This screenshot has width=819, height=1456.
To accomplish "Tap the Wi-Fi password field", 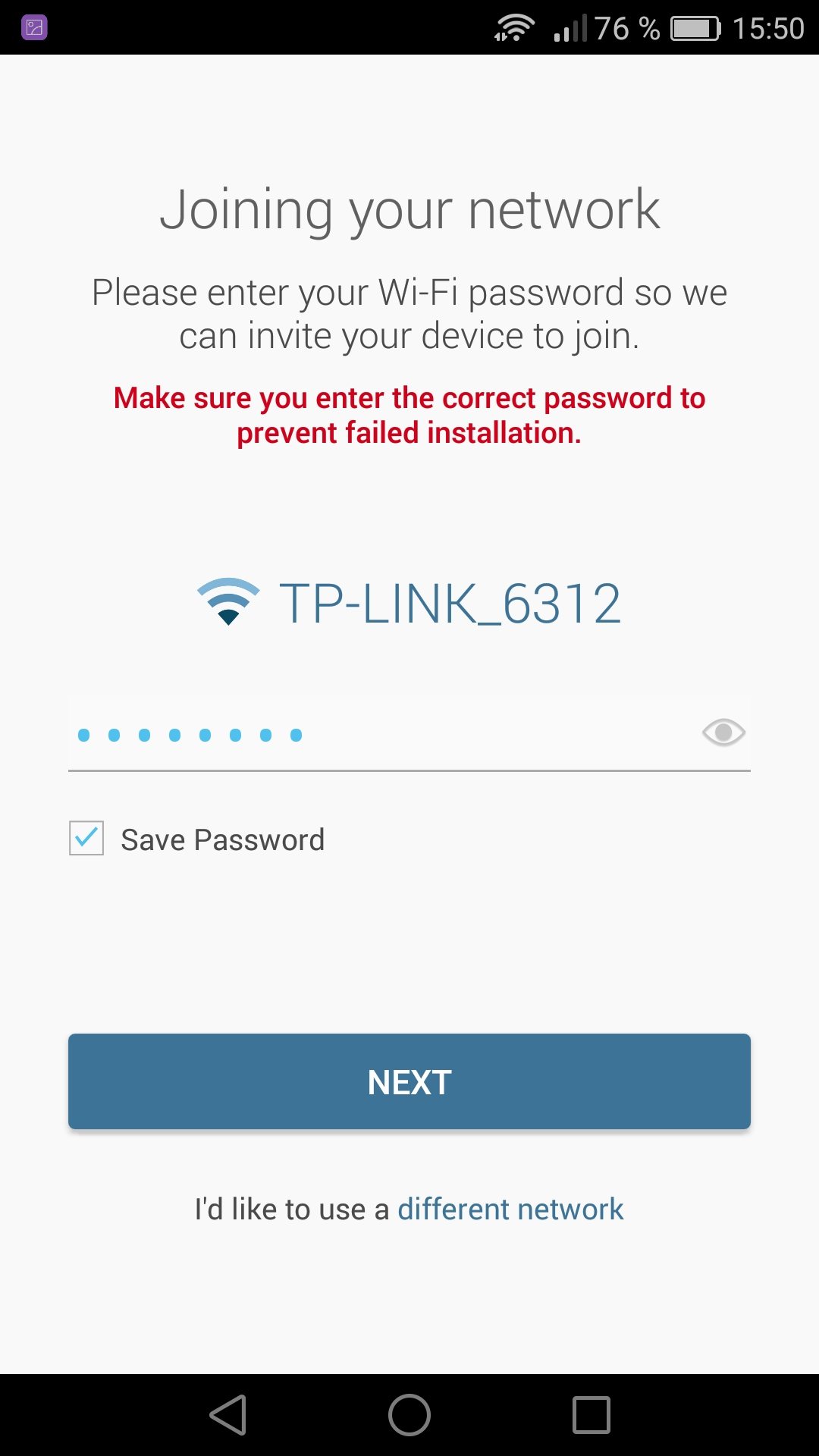I will point(379,734).
